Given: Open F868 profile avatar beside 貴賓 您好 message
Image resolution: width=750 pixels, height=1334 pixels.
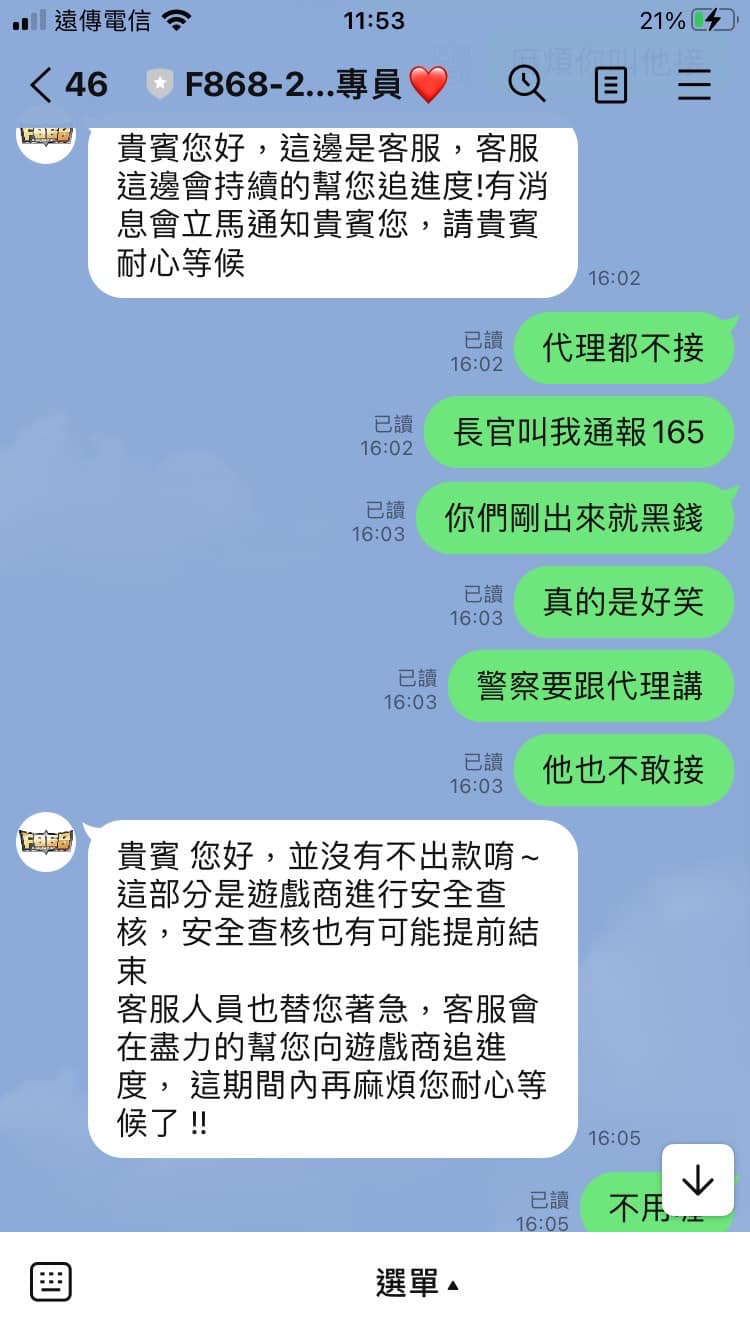Looking at the screenshot, I should click(x=46, y=841).
